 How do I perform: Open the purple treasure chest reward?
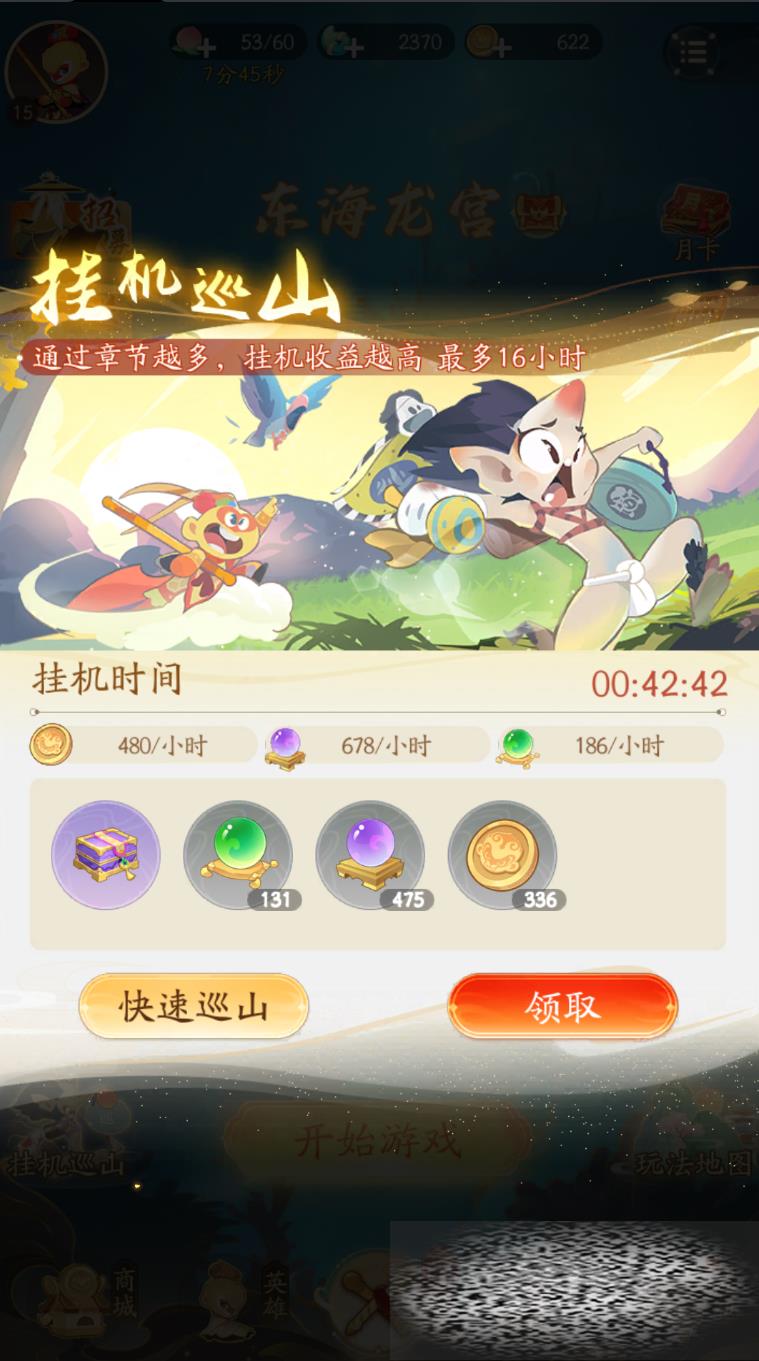click(106, 855)
